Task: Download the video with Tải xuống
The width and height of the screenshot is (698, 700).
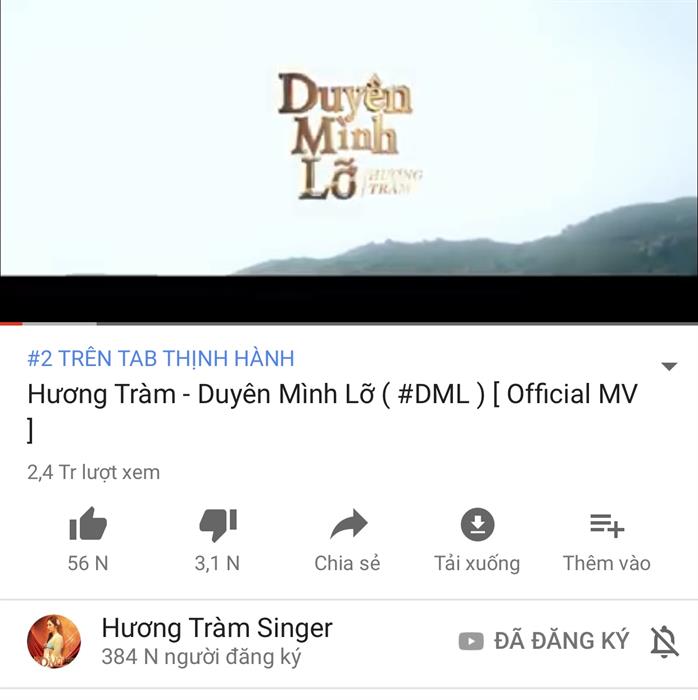Action: (477, 526)
